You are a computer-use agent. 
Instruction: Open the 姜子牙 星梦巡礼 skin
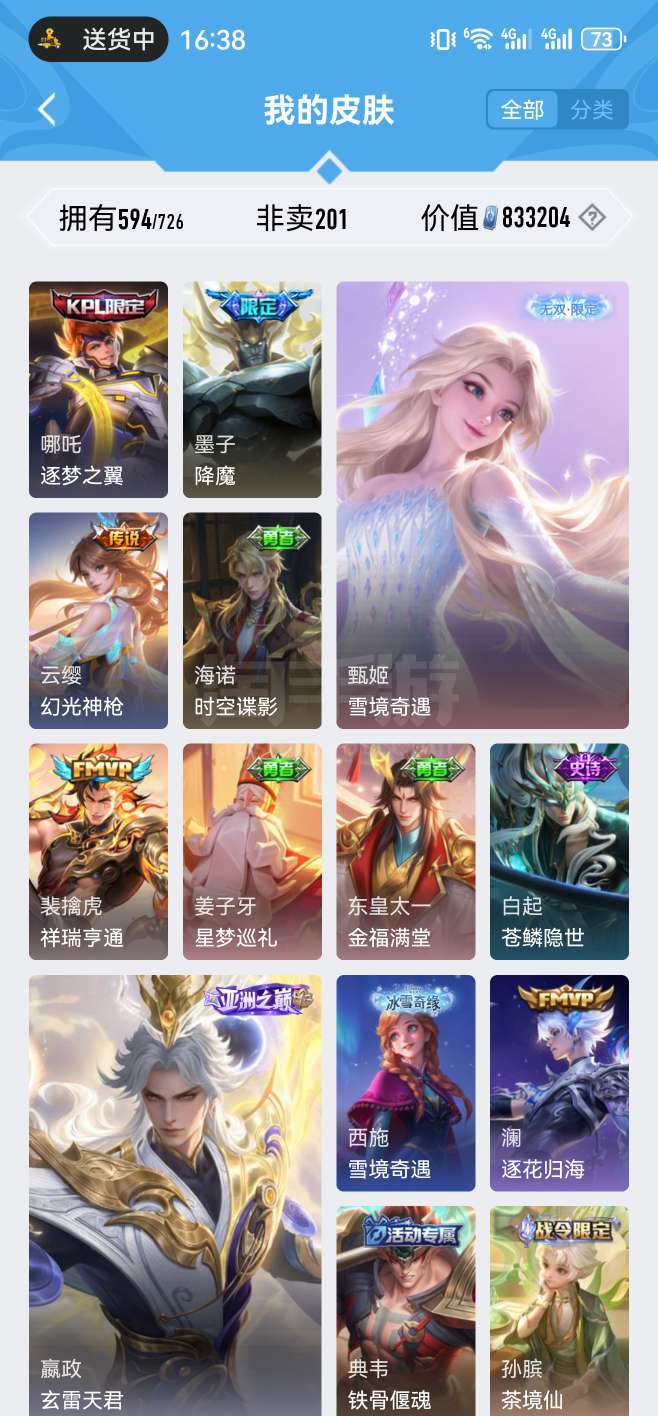pyautogui.click(x=252, y=851)
